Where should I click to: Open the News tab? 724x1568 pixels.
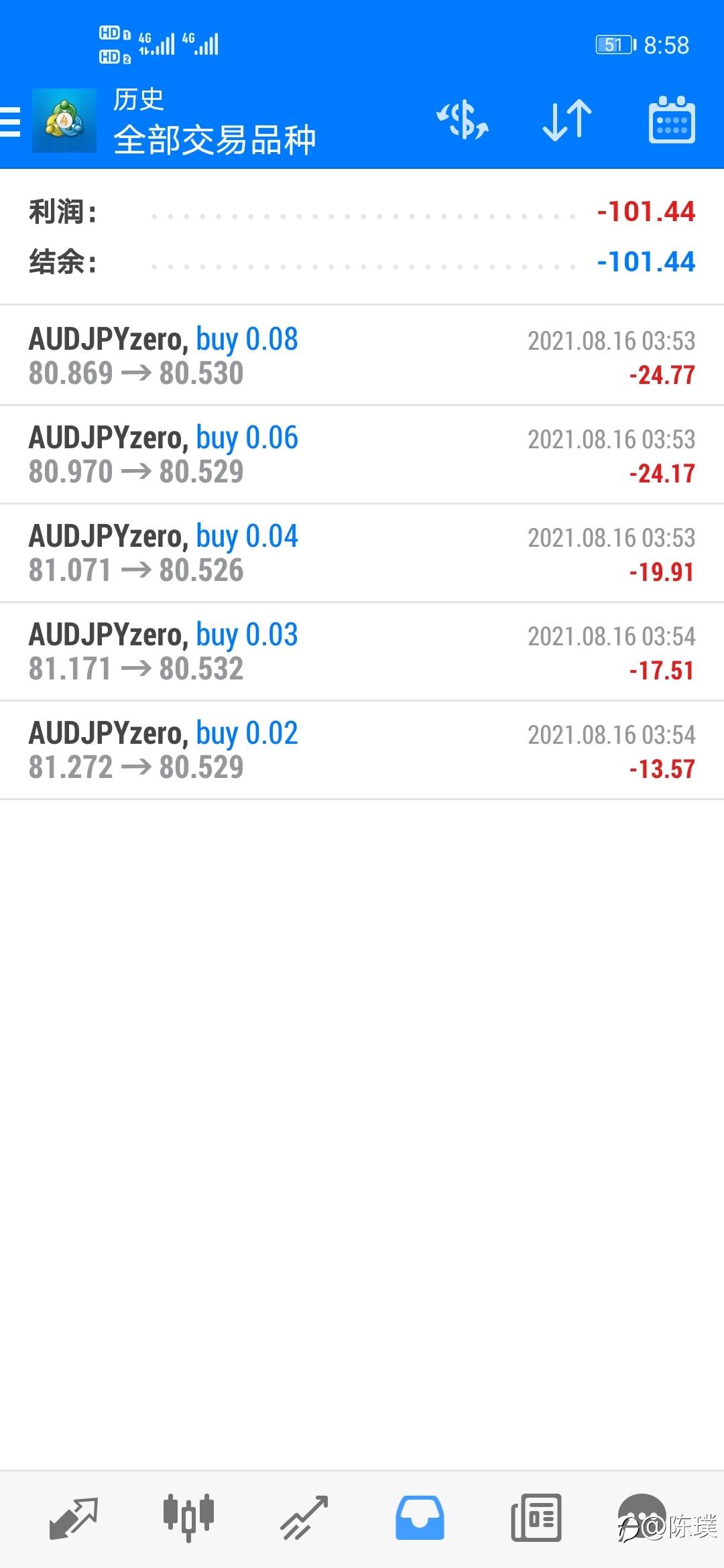pyautogui.click(x=536, y=1518)
